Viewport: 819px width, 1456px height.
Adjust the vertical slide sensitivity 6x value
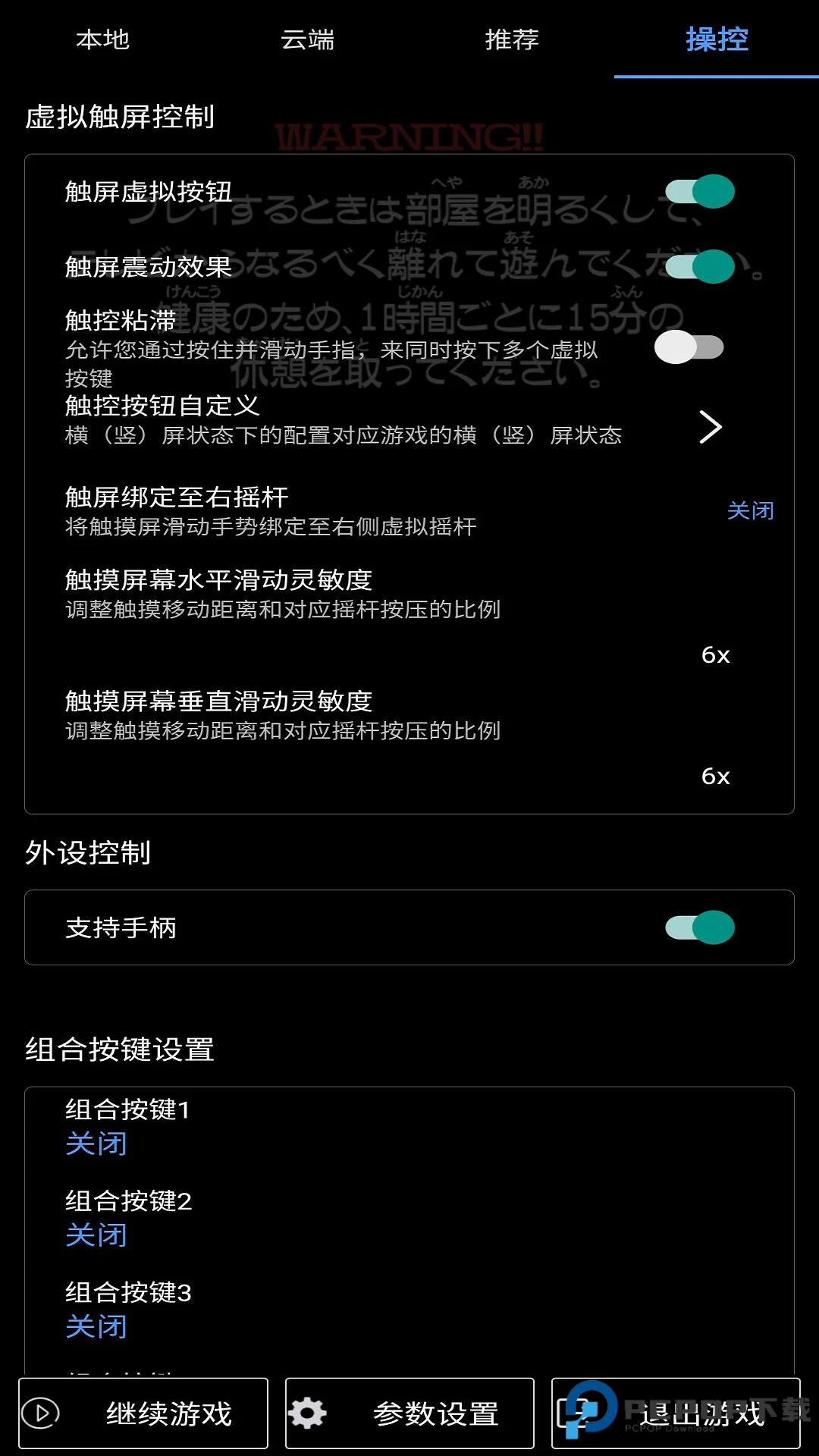click(x=715, y=777)
